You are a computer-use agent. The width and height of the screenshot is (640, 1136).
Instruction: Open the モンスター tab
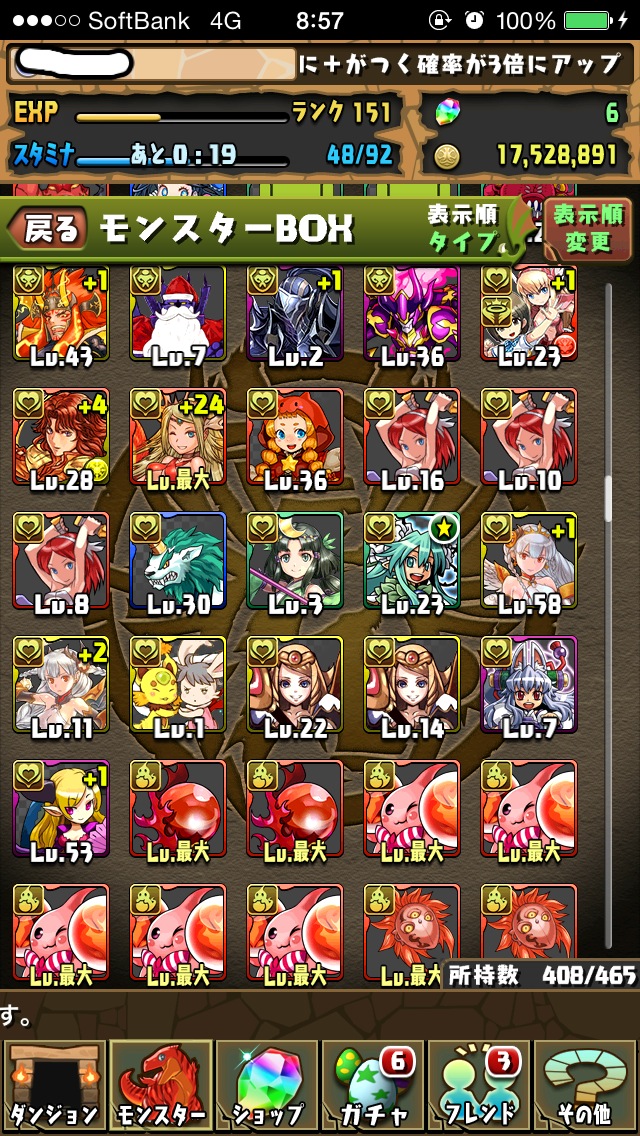tap(161, 1084)
